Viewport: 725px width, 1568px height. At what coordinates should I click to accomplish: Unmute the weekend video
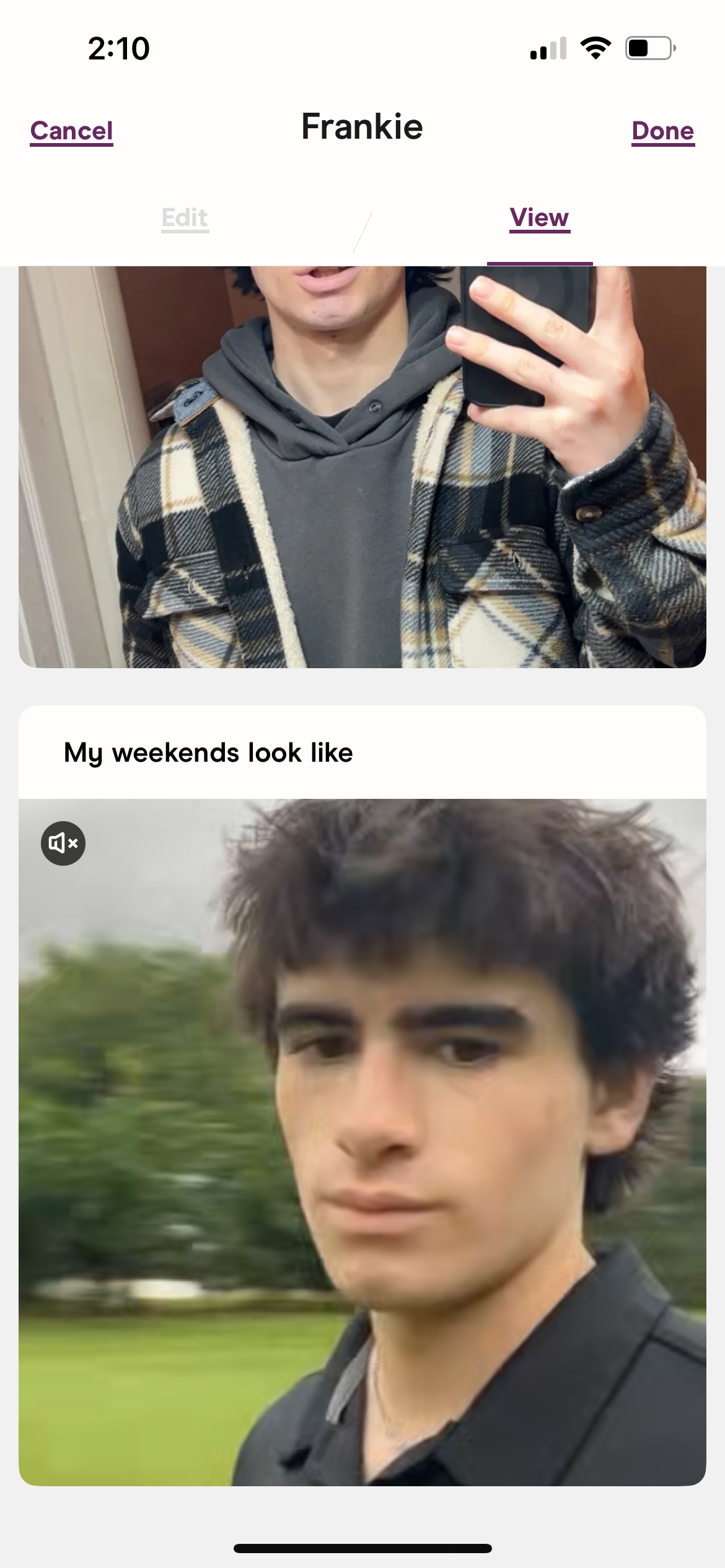tap(63, 843)
